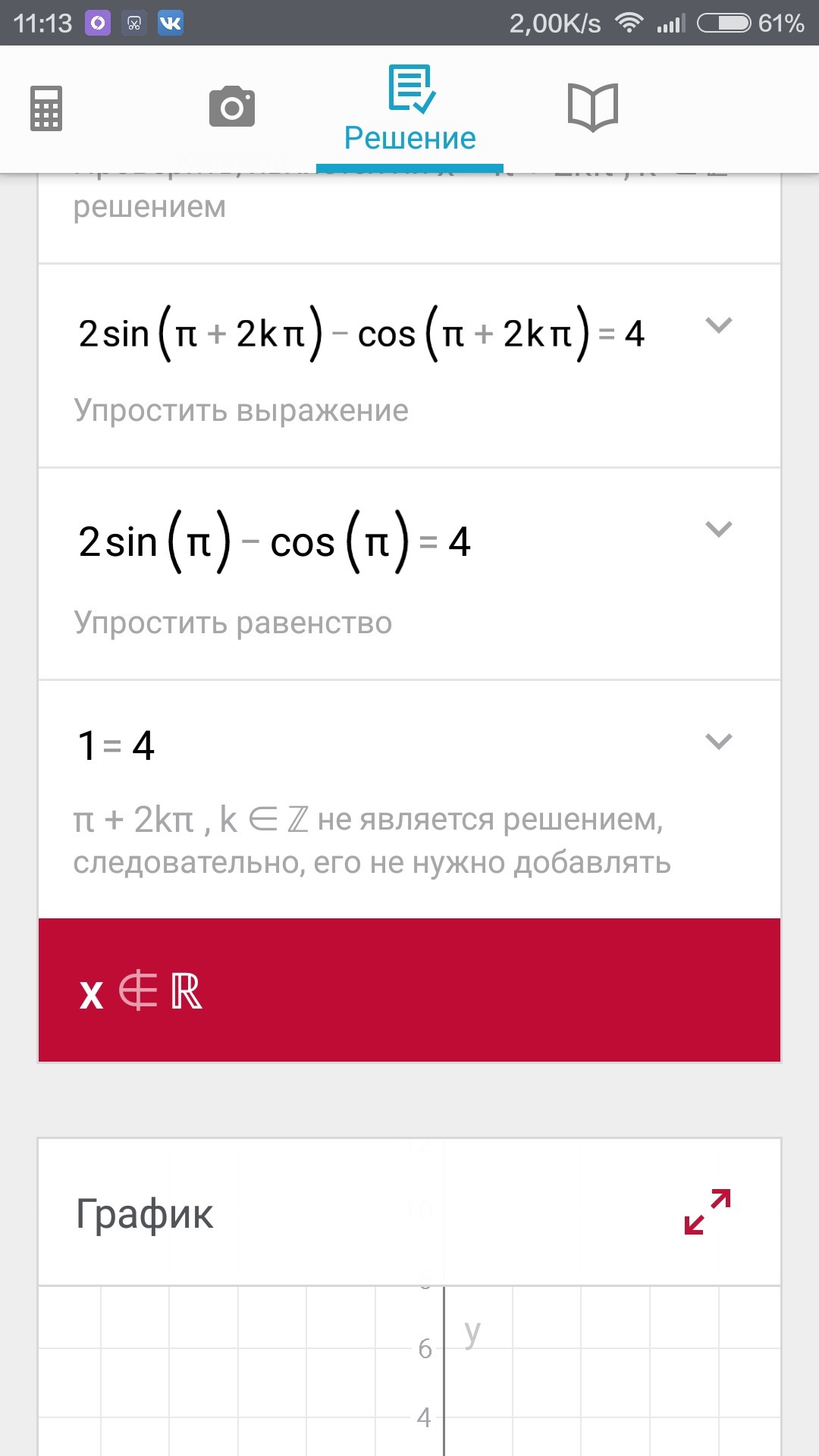819x1456 pixels.
Task: Enlarge the График to fullscreen
Action: [x=708, y=1212]
